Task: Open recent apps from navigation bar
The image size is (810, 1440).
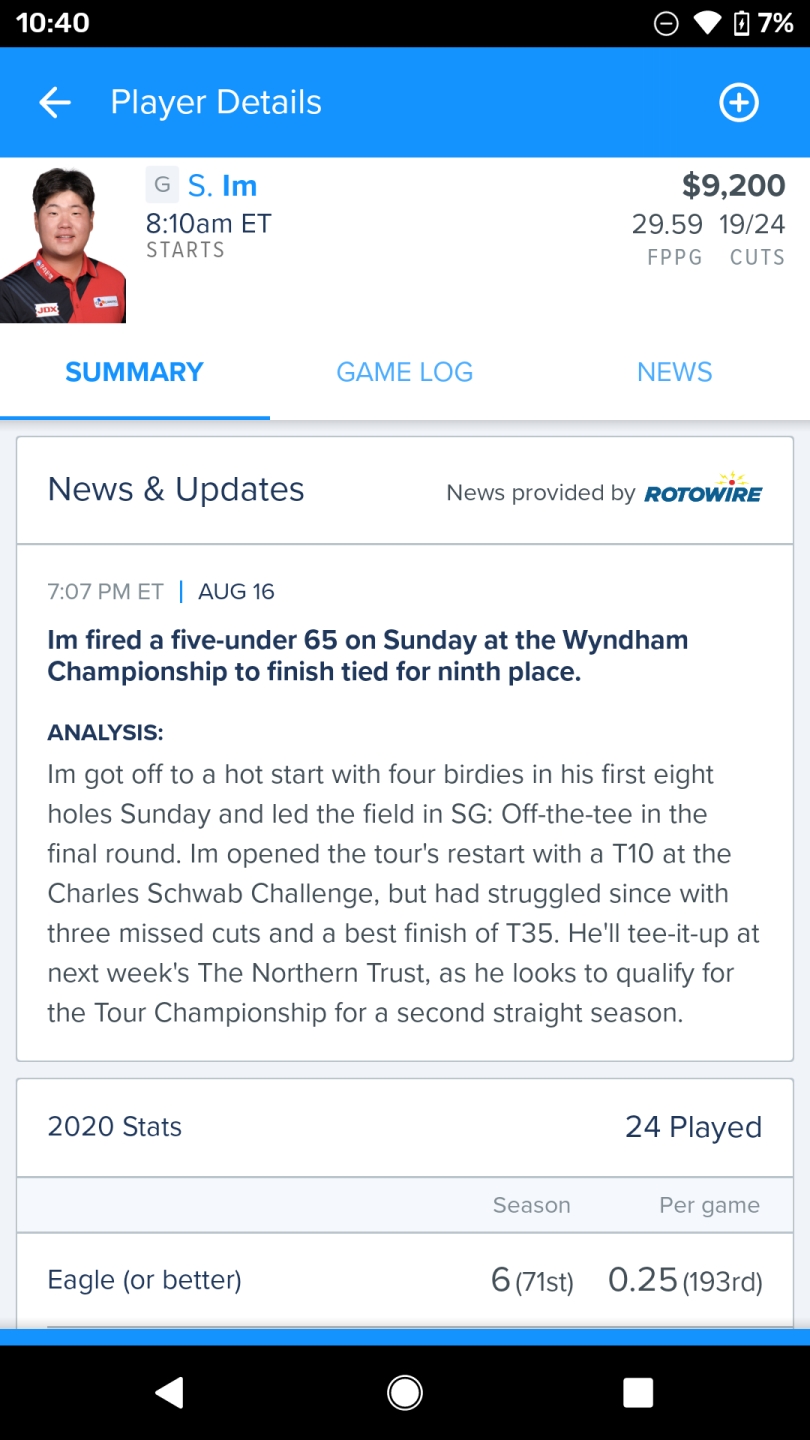Action: click(x=638, y=1392)
